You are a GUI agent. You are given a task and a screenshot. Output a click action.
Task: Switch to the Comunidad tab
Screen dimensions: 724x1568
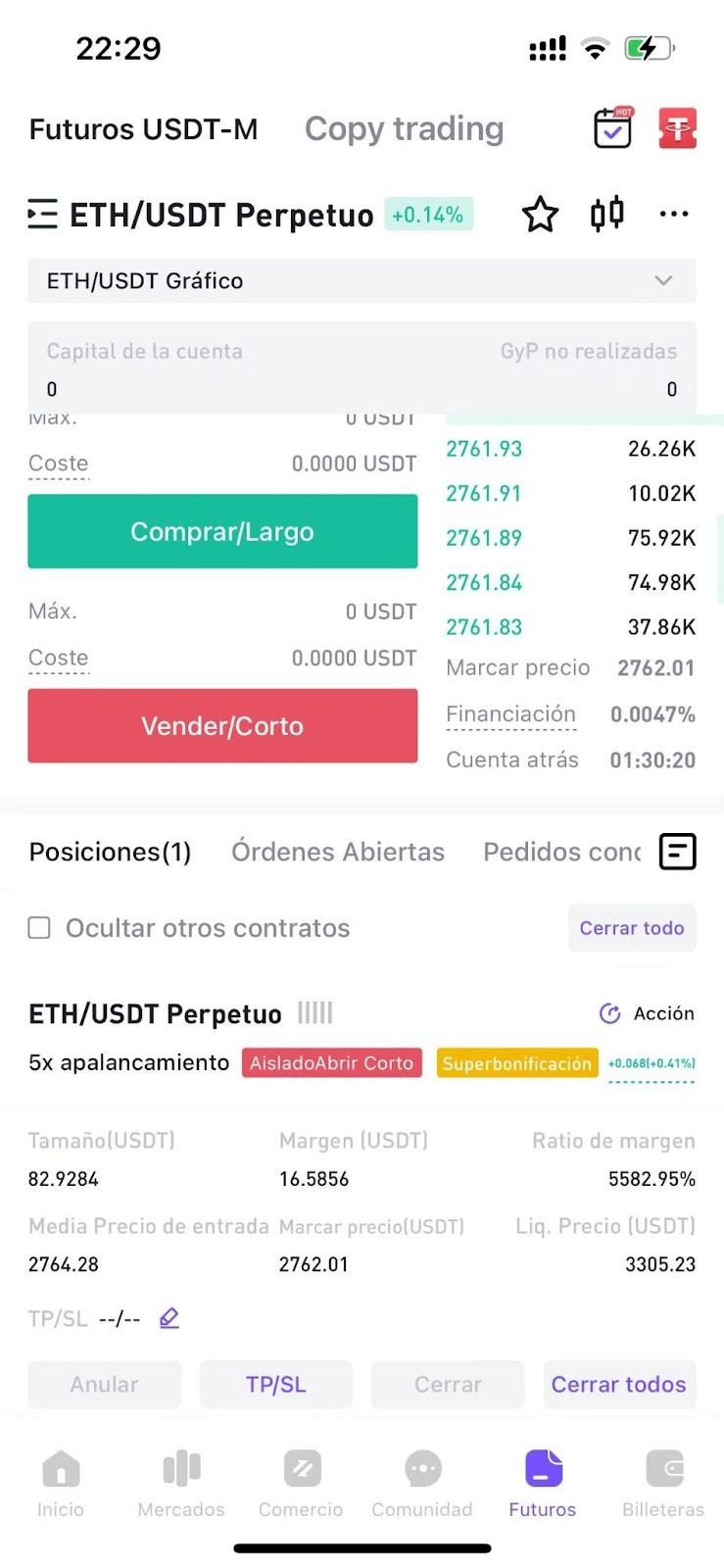pos(422,1484)
